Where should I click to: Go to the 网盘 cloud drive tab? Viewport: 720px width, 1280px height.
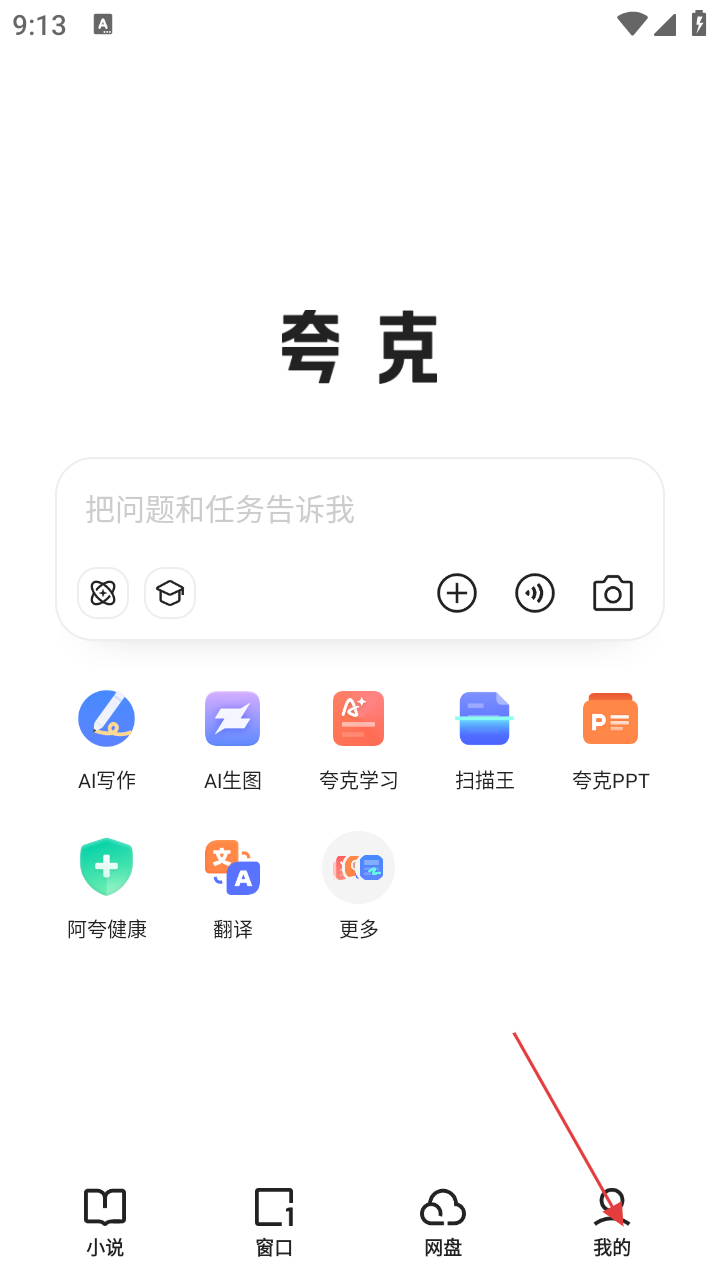[443, 1220]
